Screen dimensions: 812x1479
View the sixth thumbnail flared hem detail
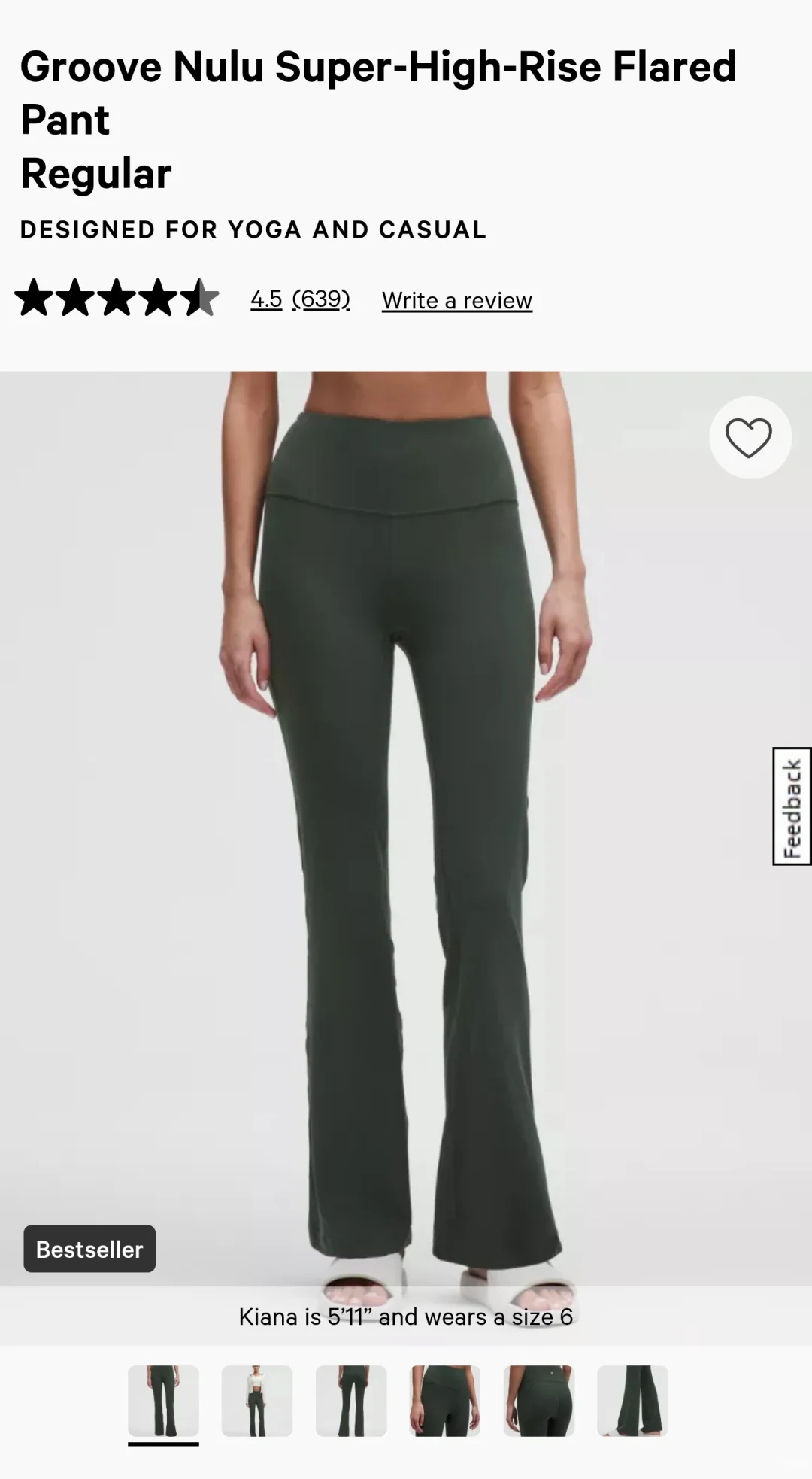(632, 1401)
